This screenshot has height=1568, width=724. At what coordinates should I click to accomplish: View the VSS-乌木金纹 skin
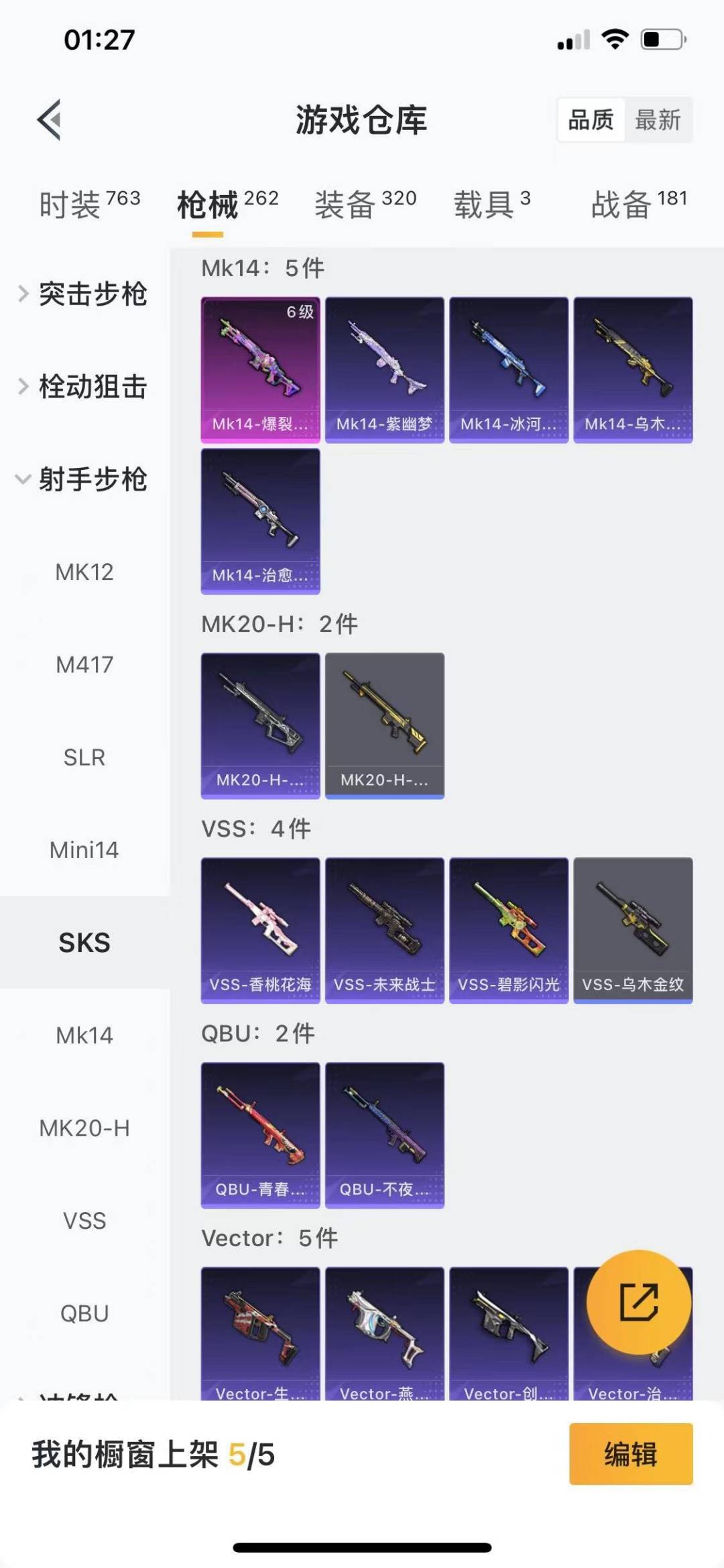(x=633, y=930)
